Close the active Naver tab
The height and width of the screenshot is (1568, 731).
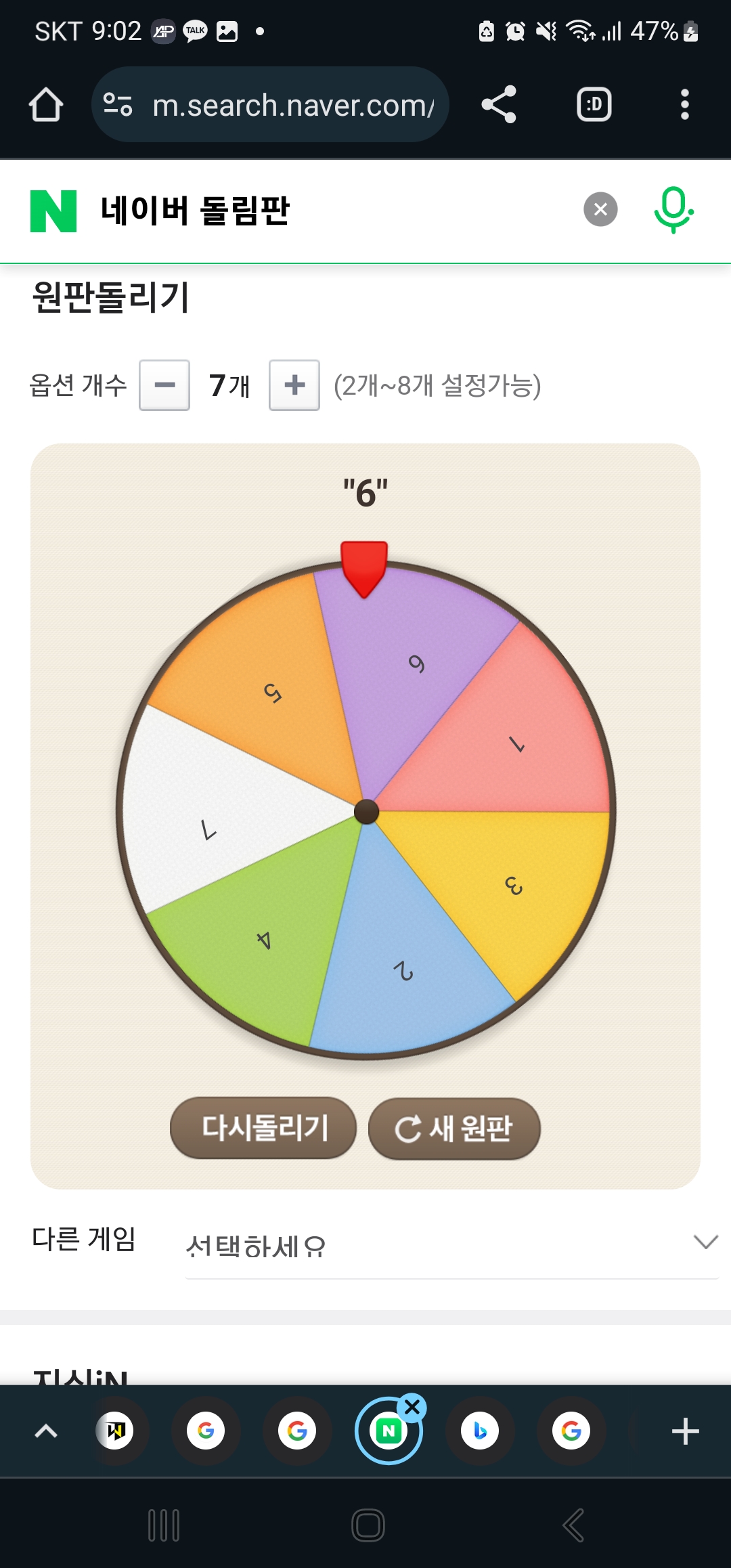click(412, 1408)
